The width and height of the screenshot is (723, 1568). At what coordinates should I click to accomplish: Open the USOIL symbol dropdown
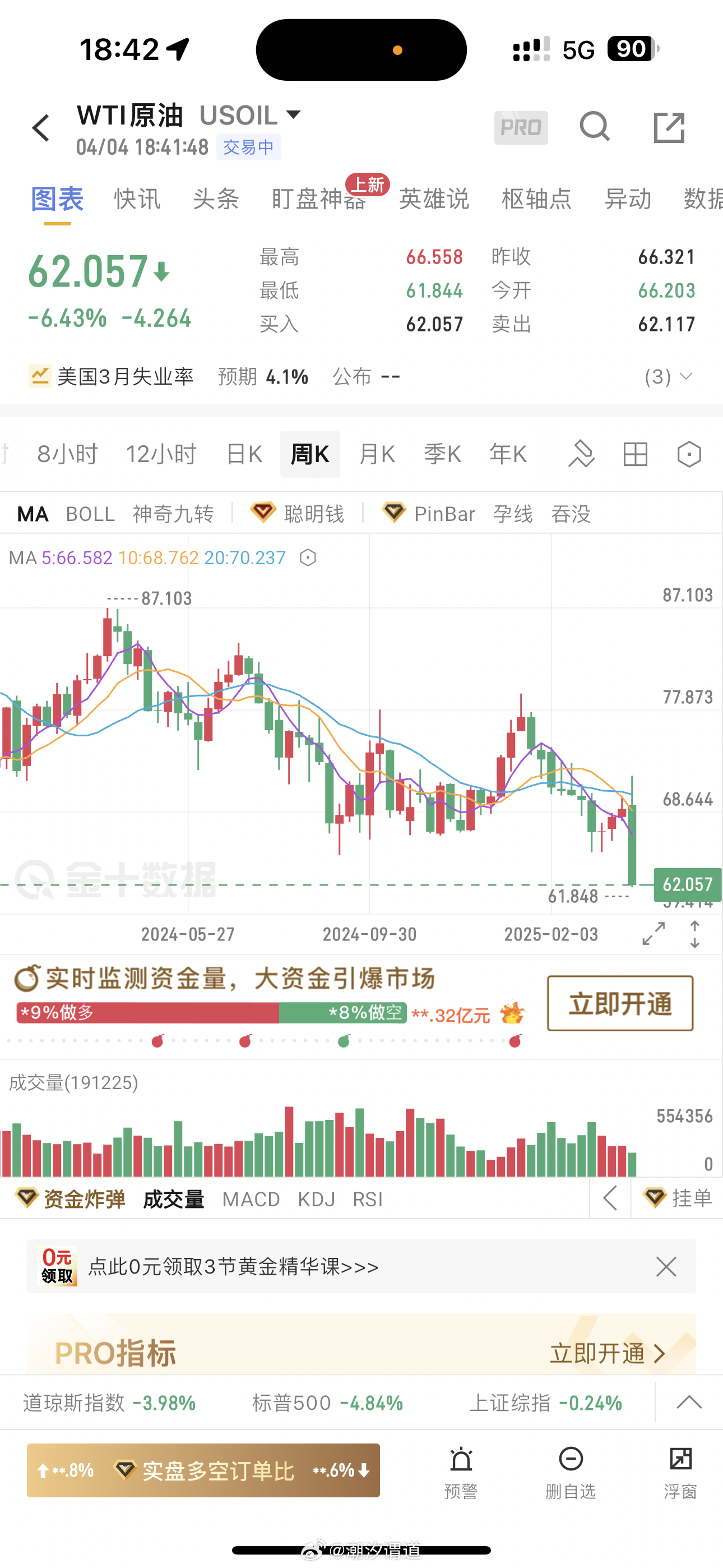pos(250,115)
